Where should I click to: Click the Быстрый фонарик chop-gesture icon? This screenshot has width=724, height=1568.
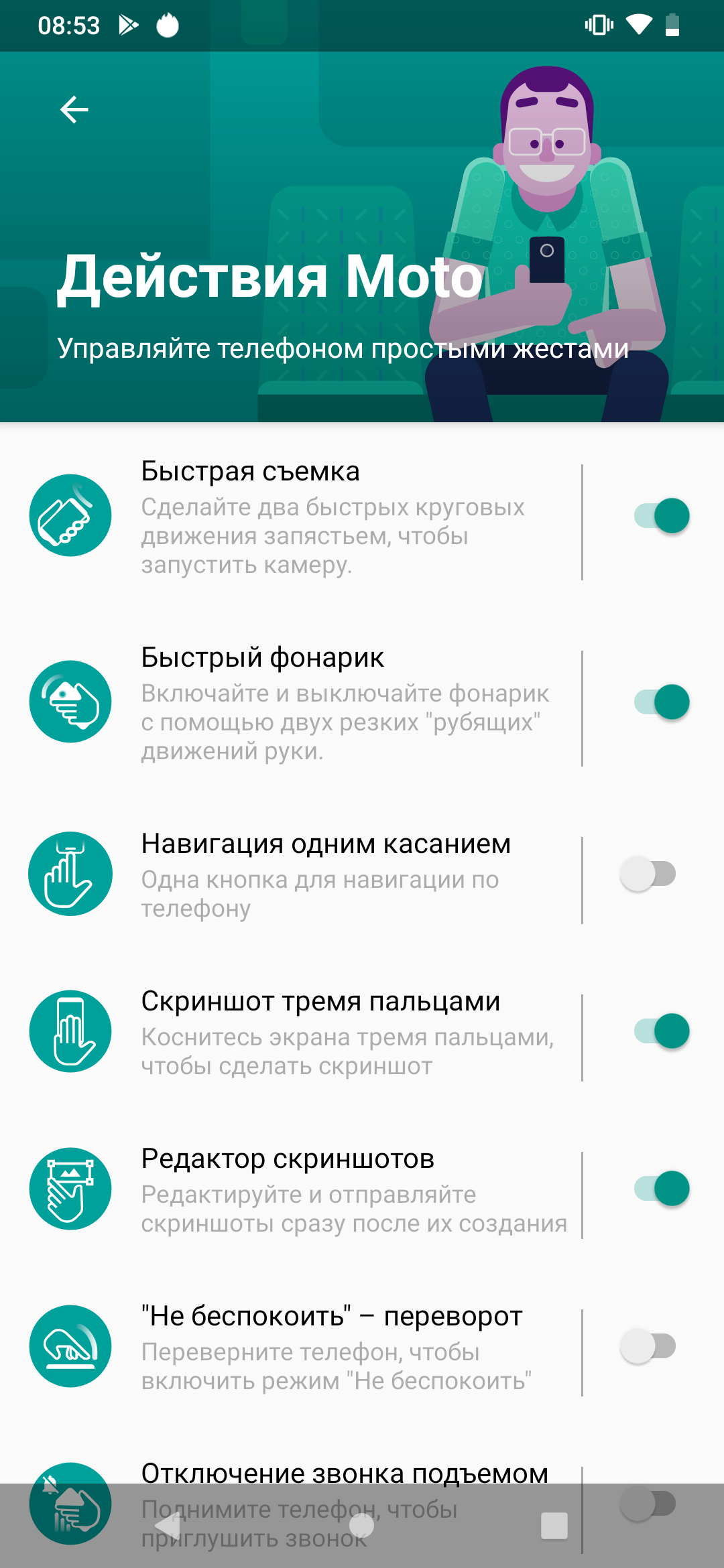70,702
